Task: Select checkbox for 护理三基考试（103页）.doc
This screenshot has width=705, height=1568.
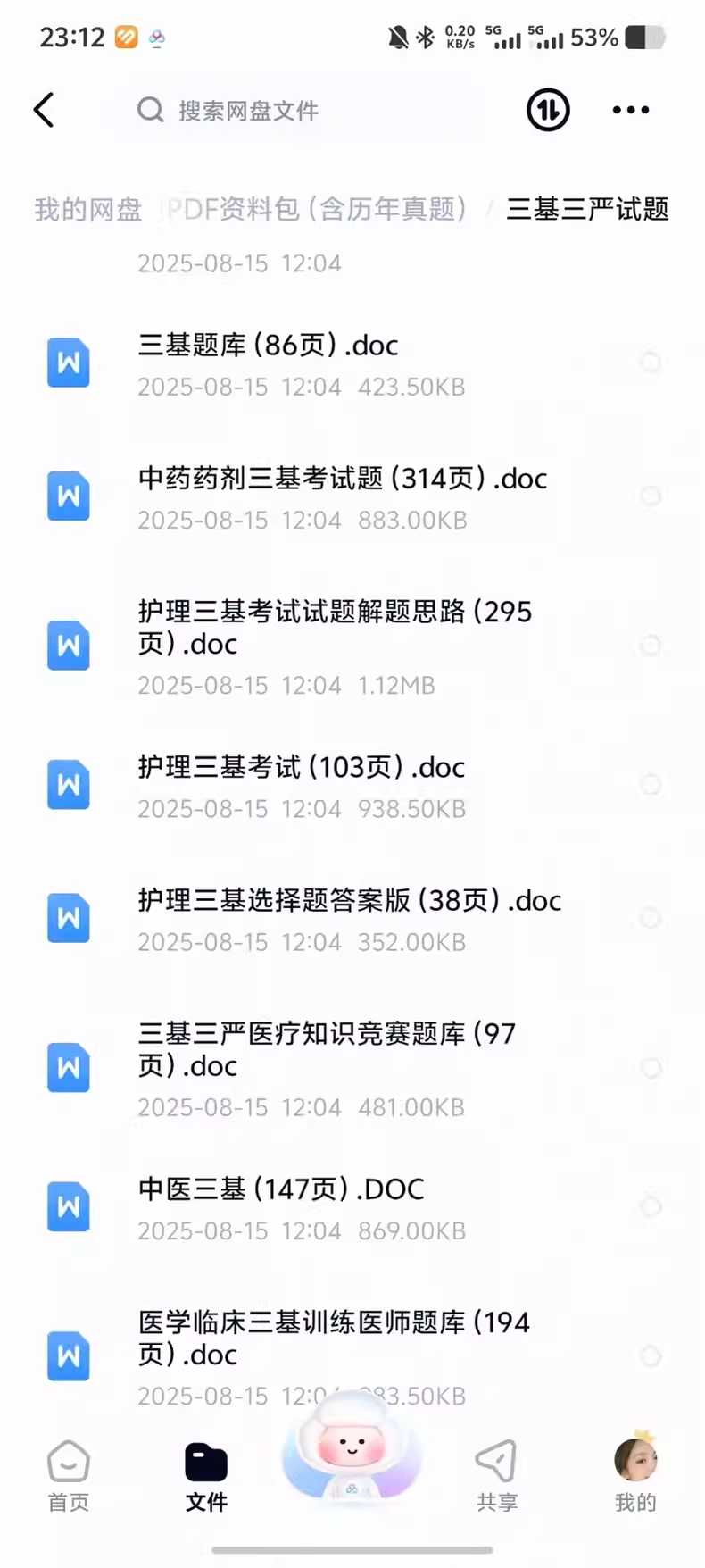Action: [651, 785]
